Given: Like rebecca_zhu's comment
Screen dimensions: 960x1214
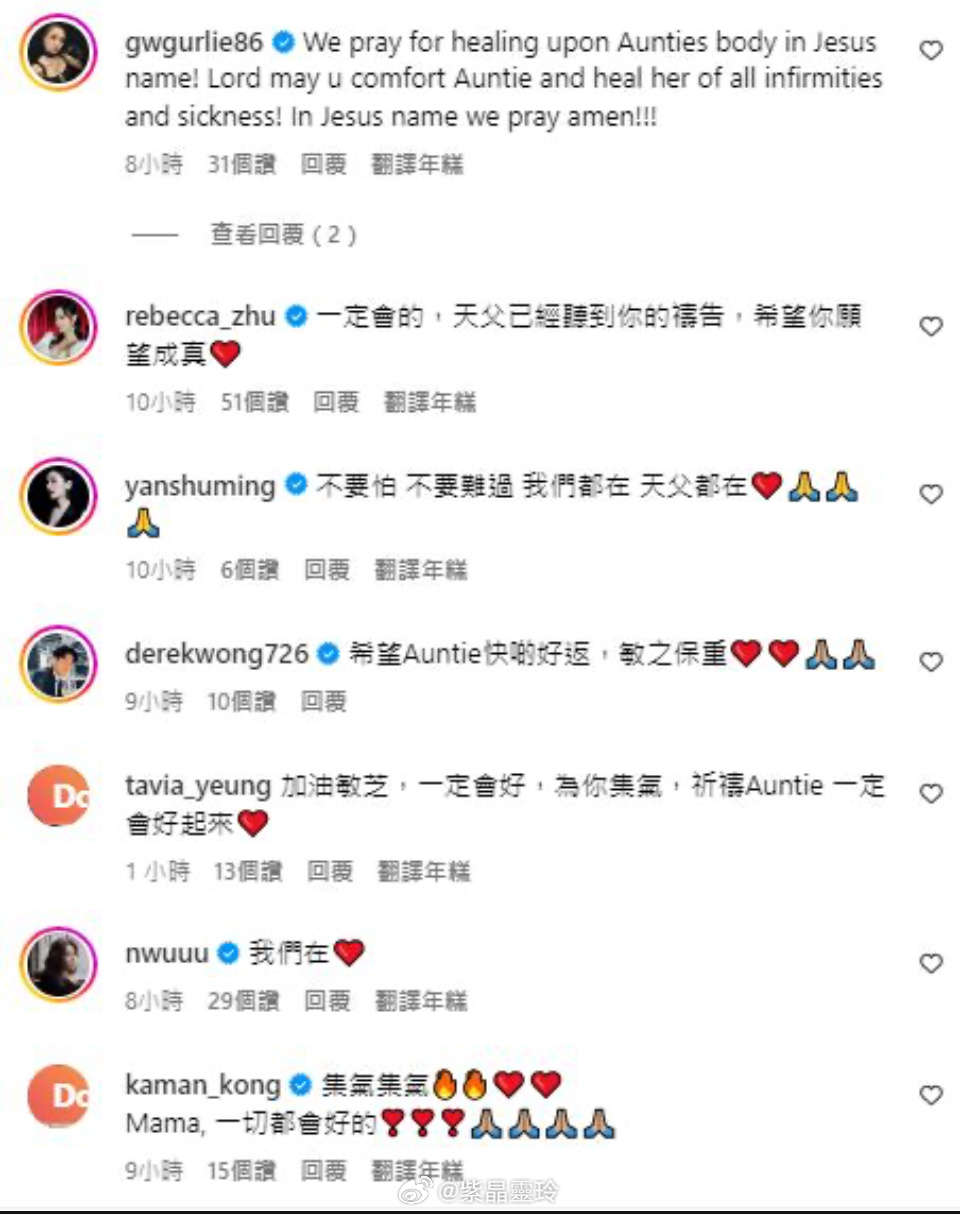Looking at the screenshot, I should click(x=930, y=326).
